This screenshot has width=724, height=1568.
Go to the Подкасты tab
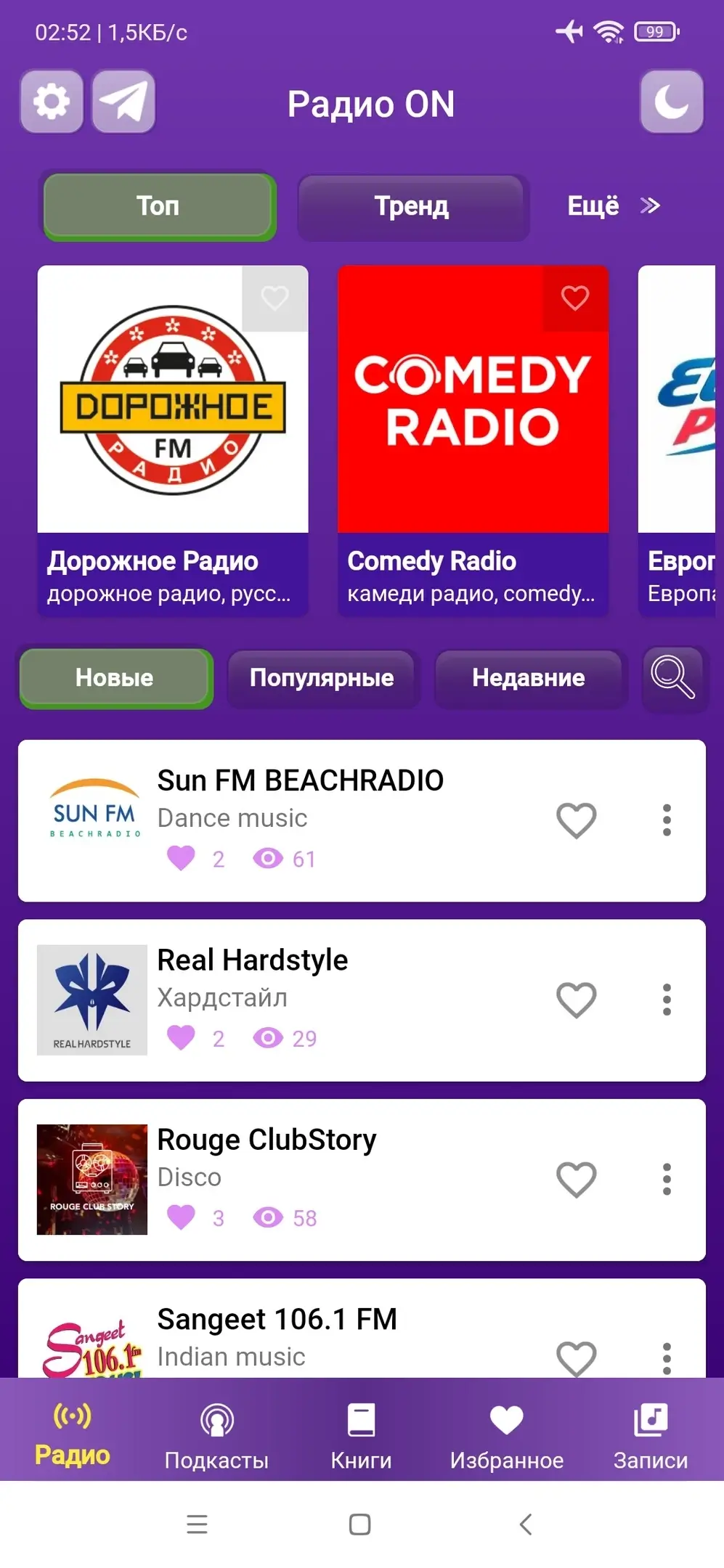coord(216,1437)
